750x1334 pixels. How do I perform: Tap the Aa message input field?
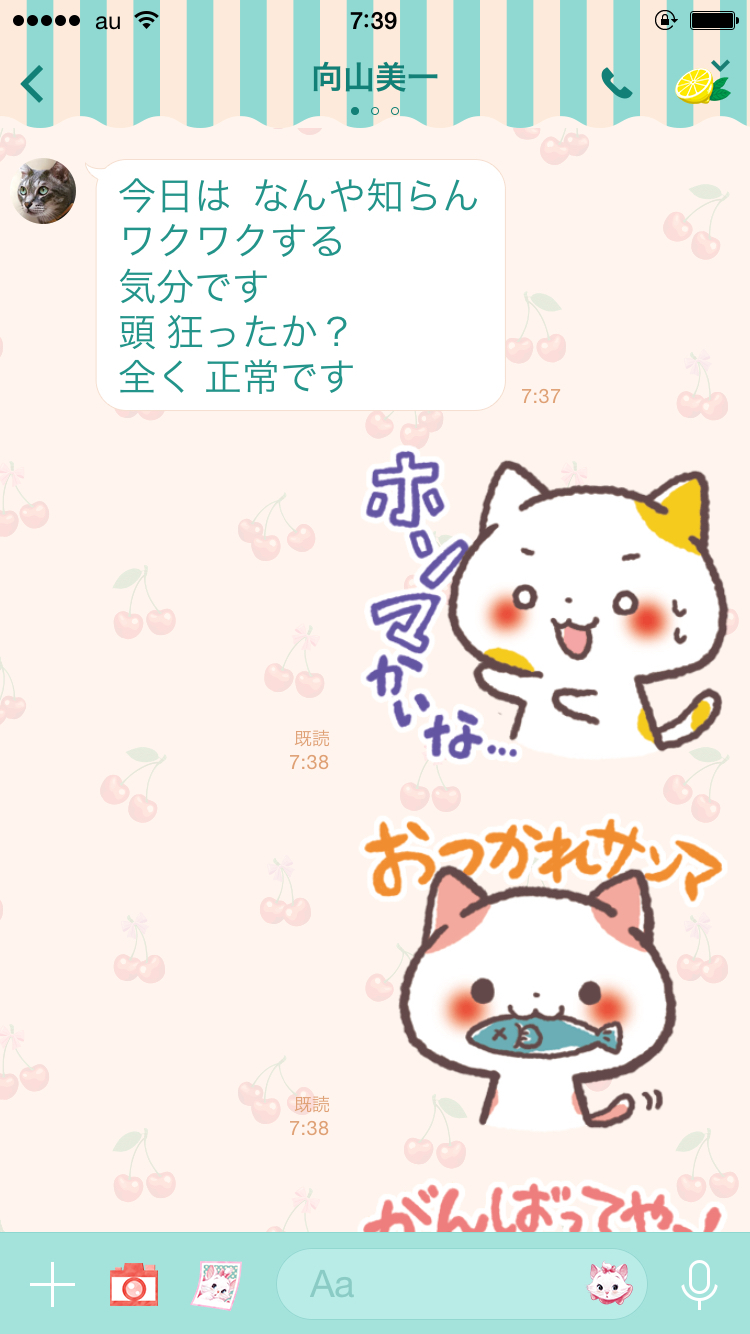[x=430, y=1284]
